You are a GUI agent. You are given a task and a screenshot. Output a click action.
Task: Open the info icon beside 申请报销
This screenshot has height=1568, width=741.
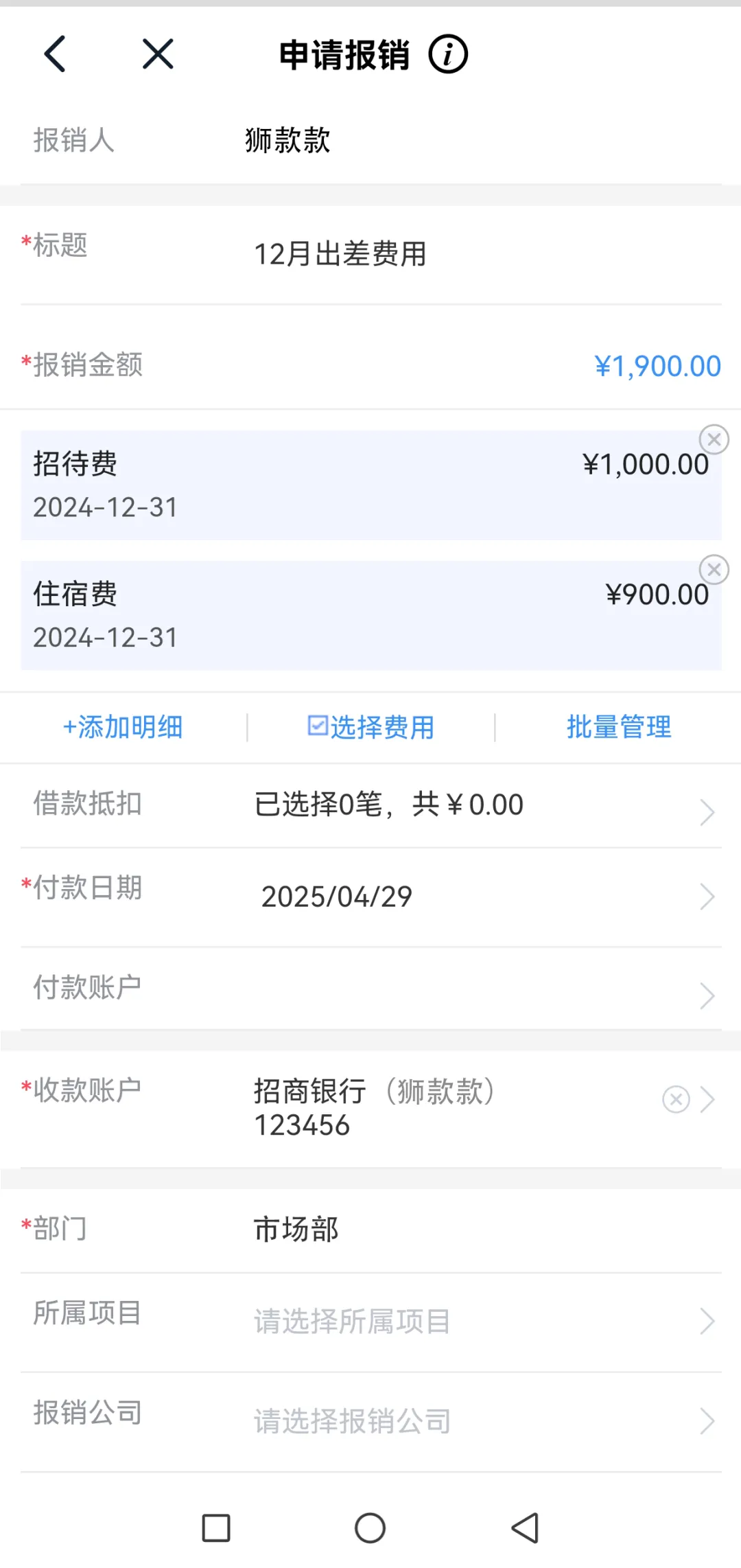pyautogui.click(x=448, y=54)
